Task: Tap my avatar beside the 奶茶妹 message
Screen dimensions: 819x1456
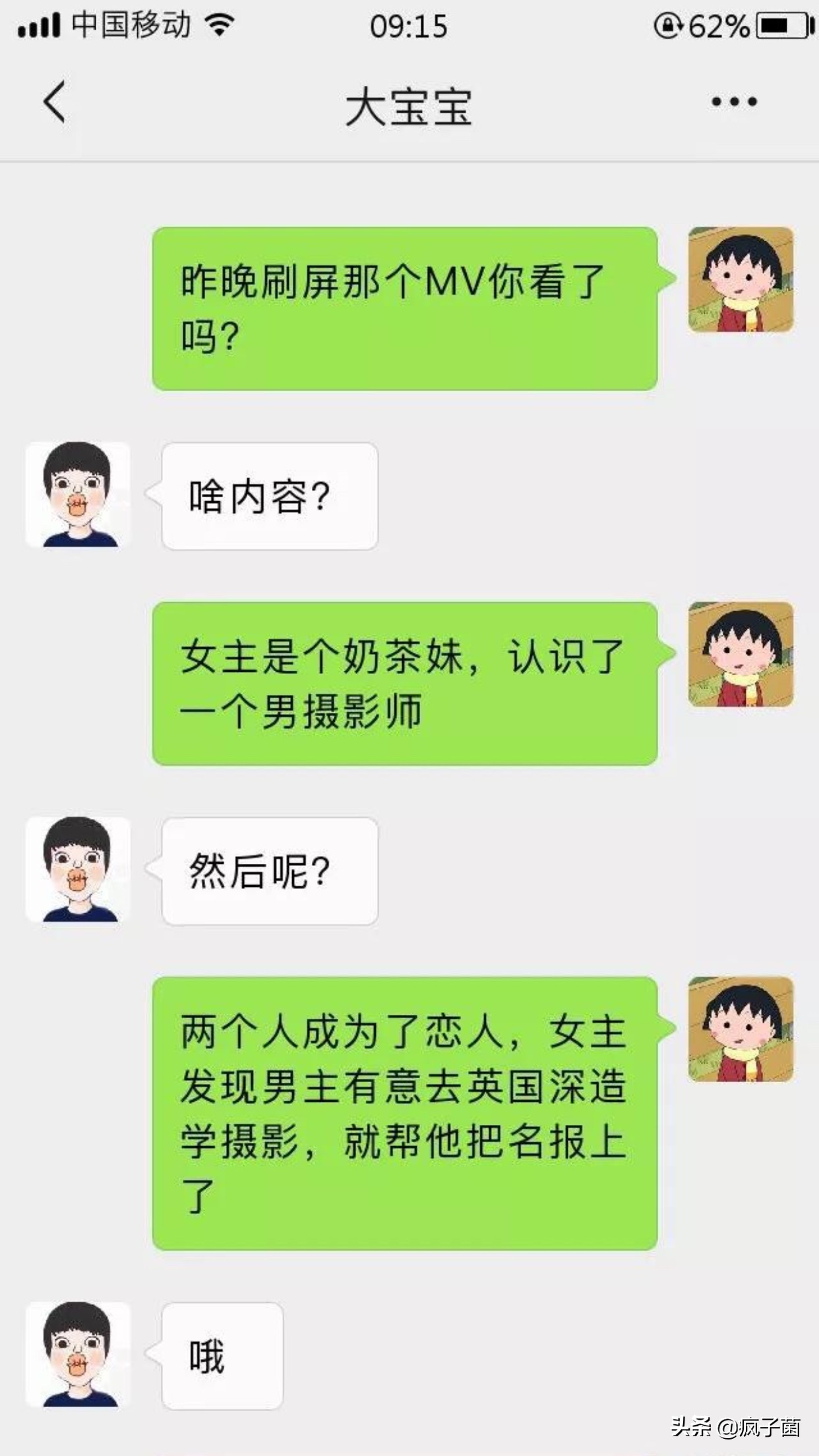Action: tap(741, 654)
